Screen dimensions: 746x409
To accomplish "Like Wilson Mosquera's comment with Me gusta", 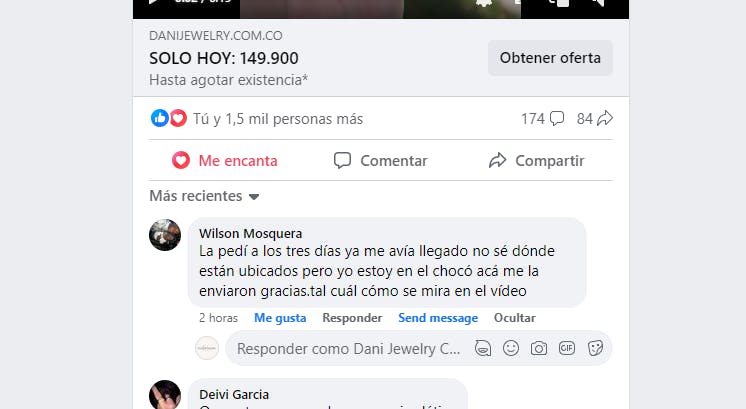I will click(280, 318).
